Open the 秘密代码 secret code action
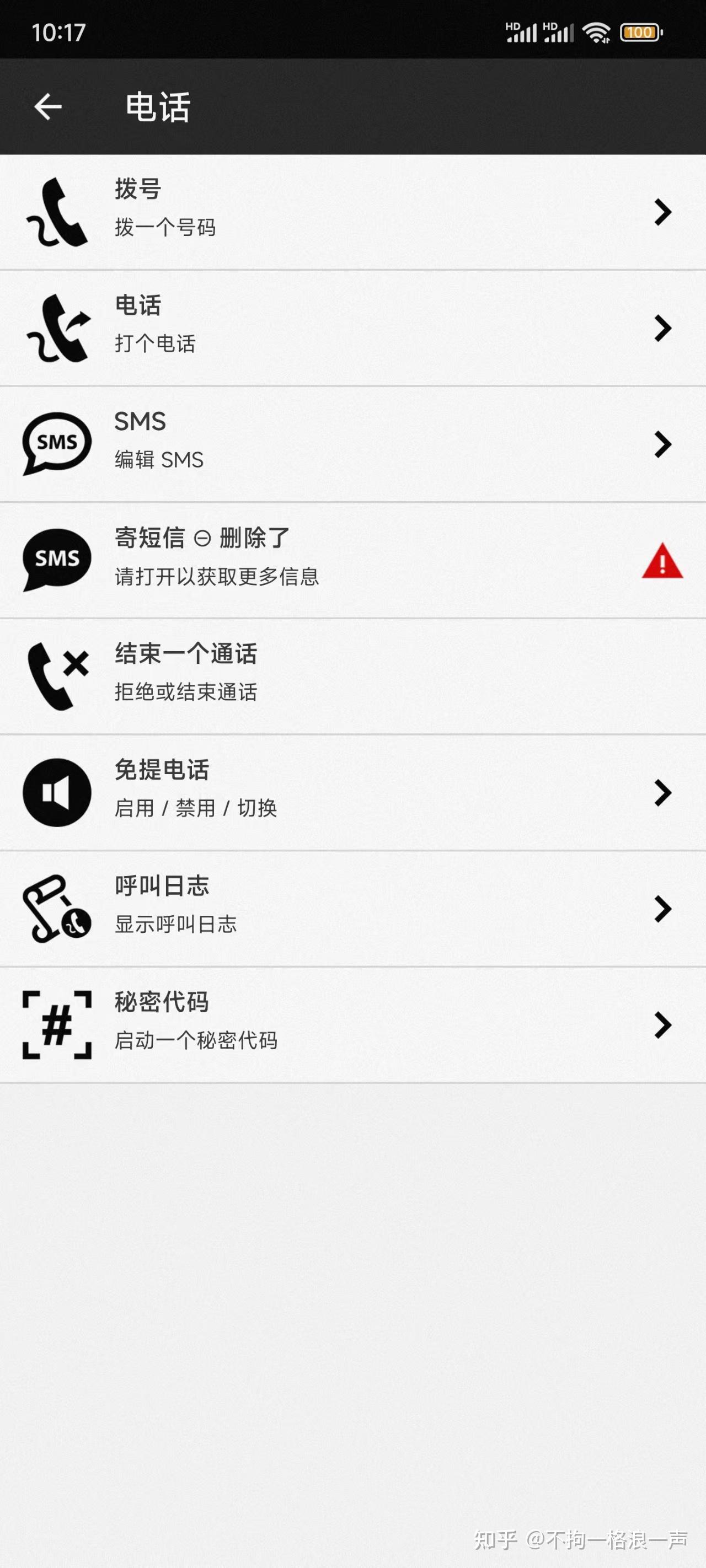The height and width of the screenshot is (1568, 706). (x=352, y=1025)
